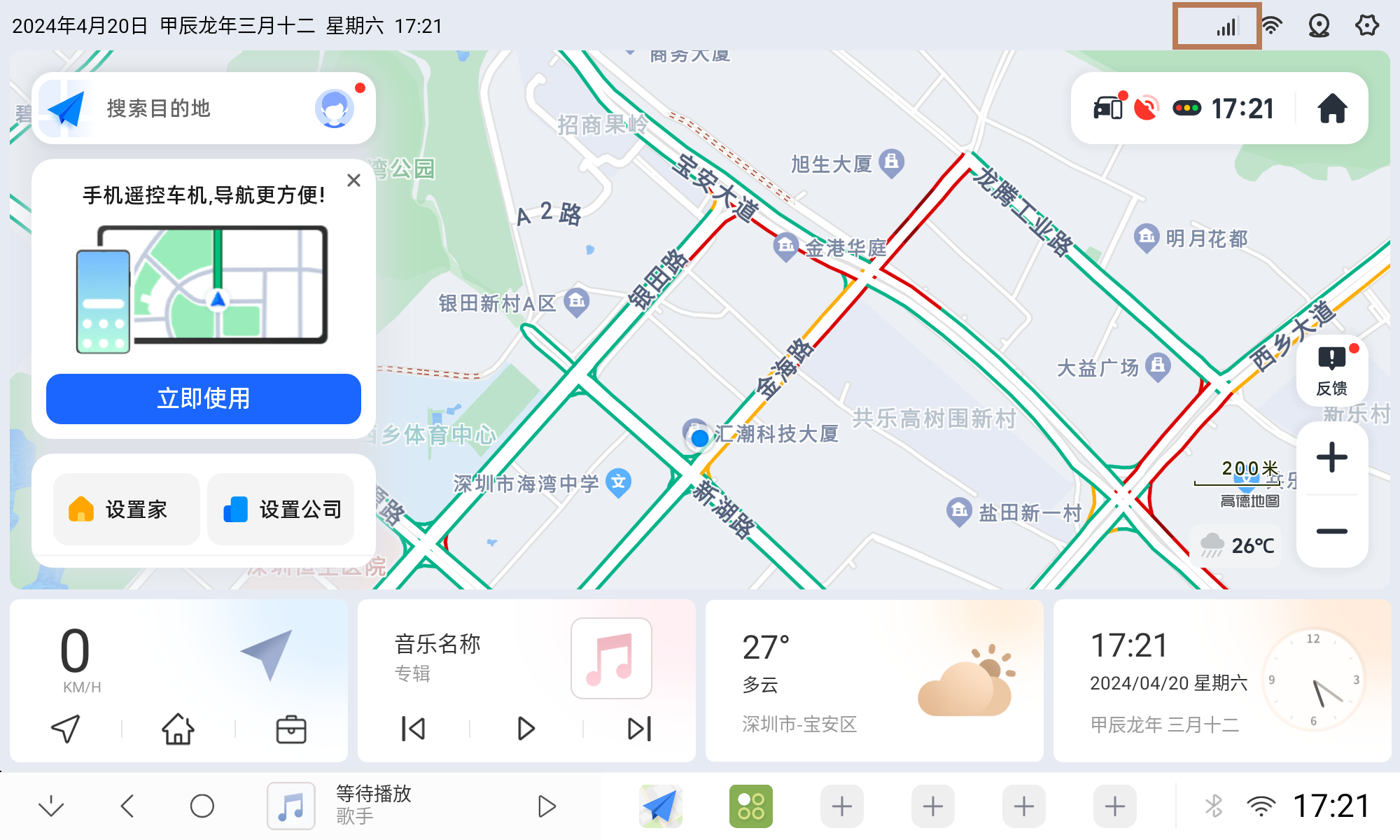1400x840 pixels.
Task: Open system settings gear icon
Action: click(1366, 26)
